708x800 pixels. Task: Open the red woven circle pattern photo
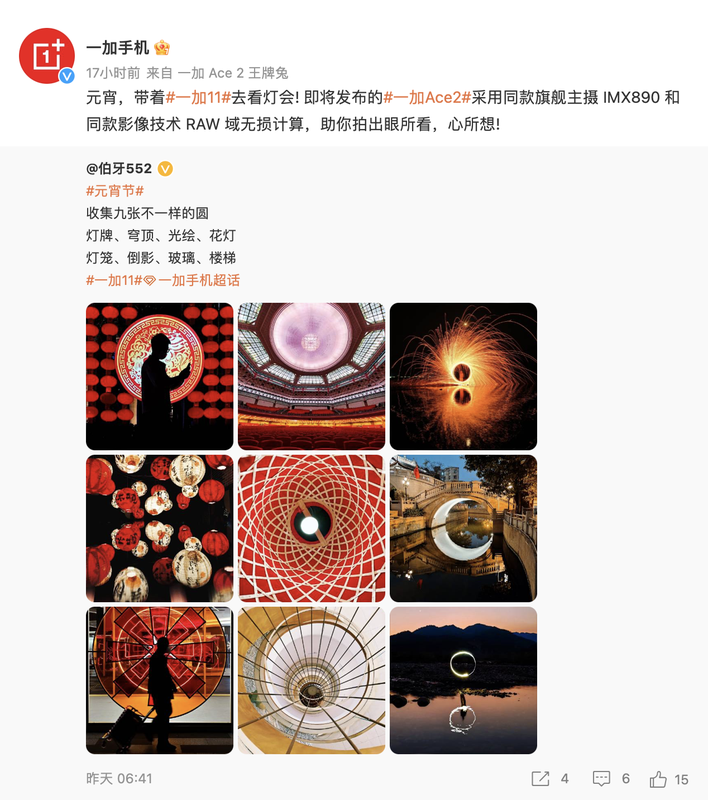point(311,528)
